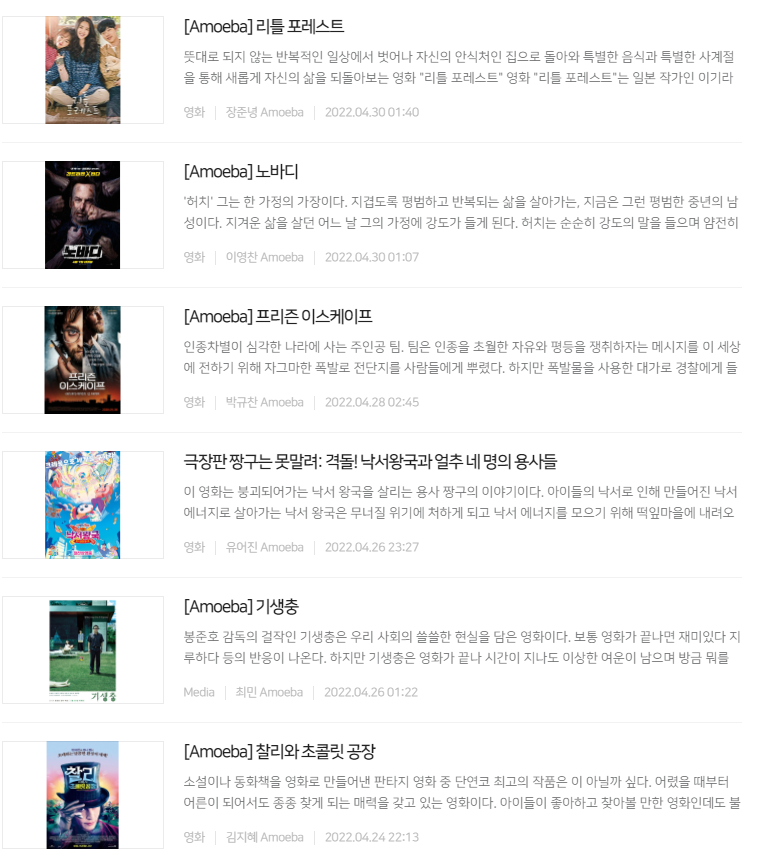View author 유어진 Amoeba's profile
Viewport: 760px width, 864px height.
coord(264,547)
